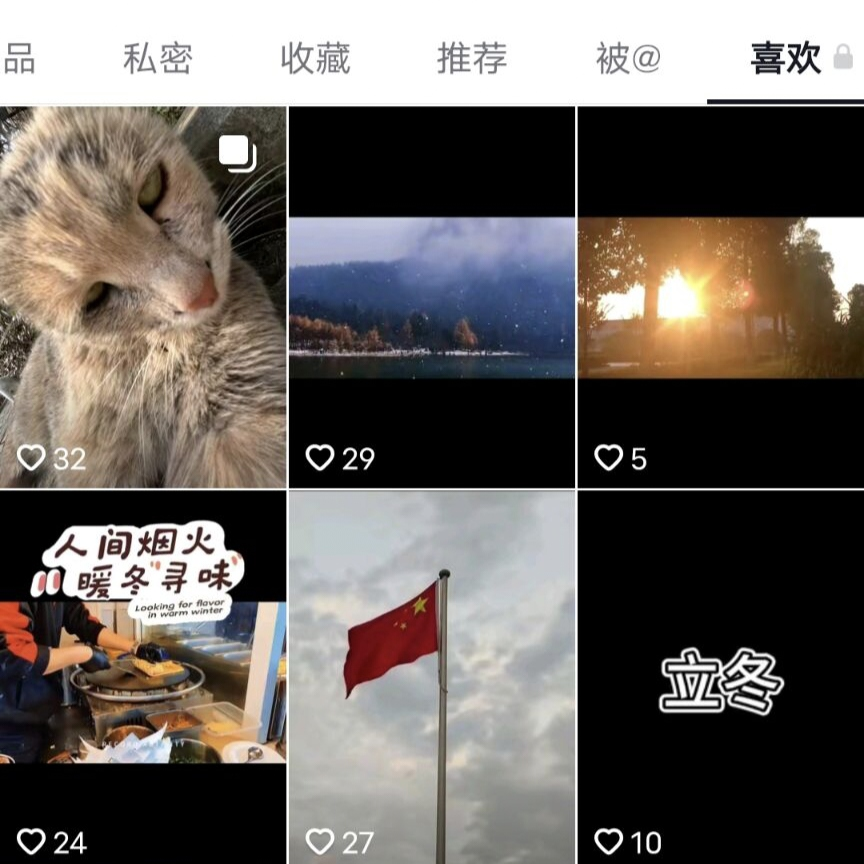Screen dimensions: 864x864
Task: Open the cat photo post with 32 likes
Action: [x=143, y=297]
